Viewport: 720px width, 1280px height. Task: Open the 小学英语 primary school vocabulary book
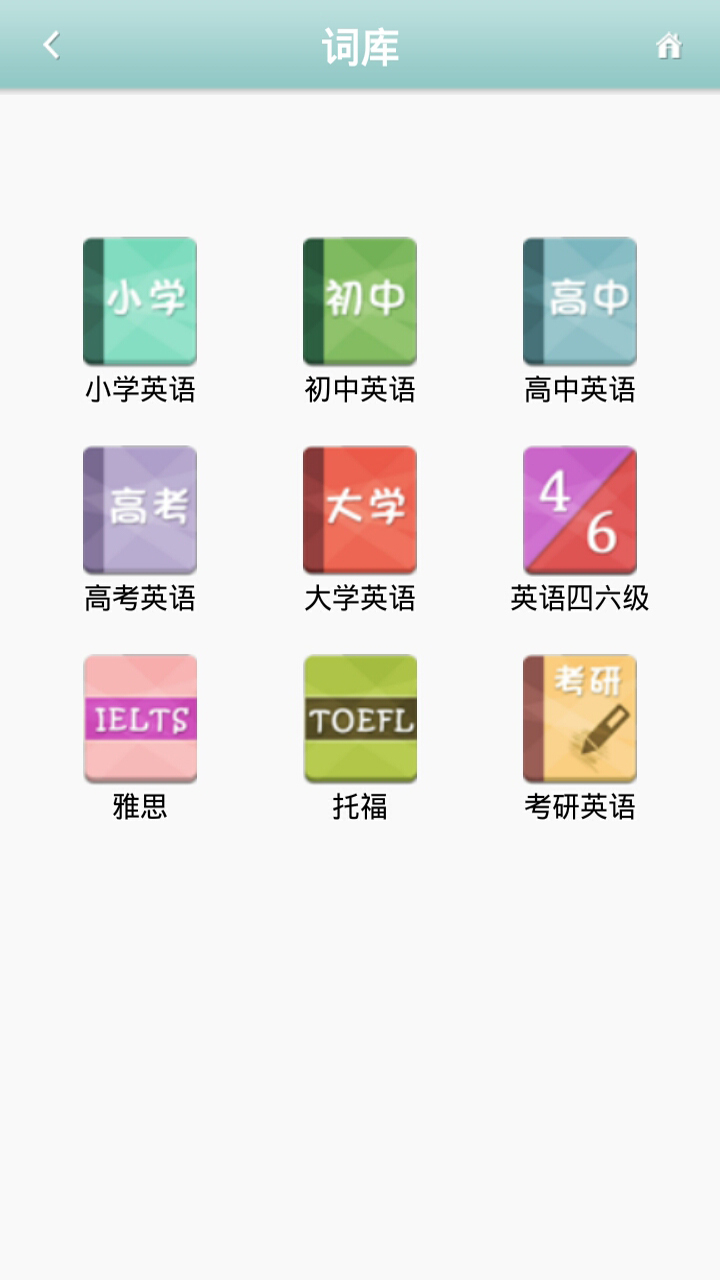click(139, 301)
